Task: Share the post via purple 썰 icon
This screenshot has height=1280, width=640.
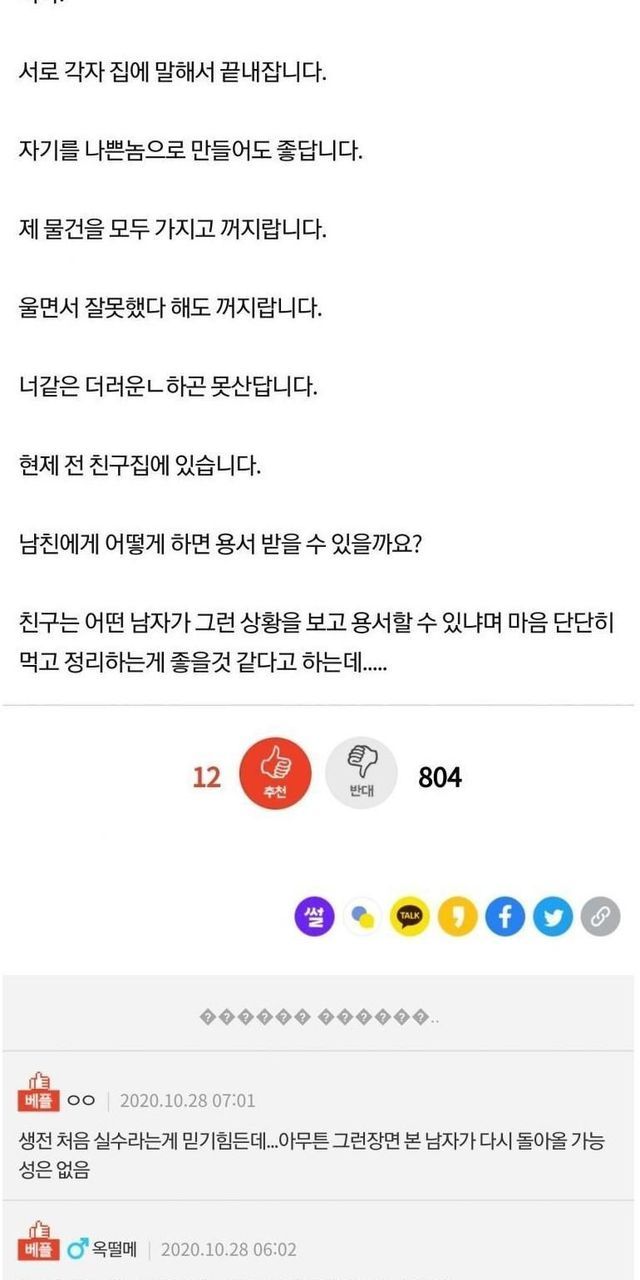Action: click(314, 916)
